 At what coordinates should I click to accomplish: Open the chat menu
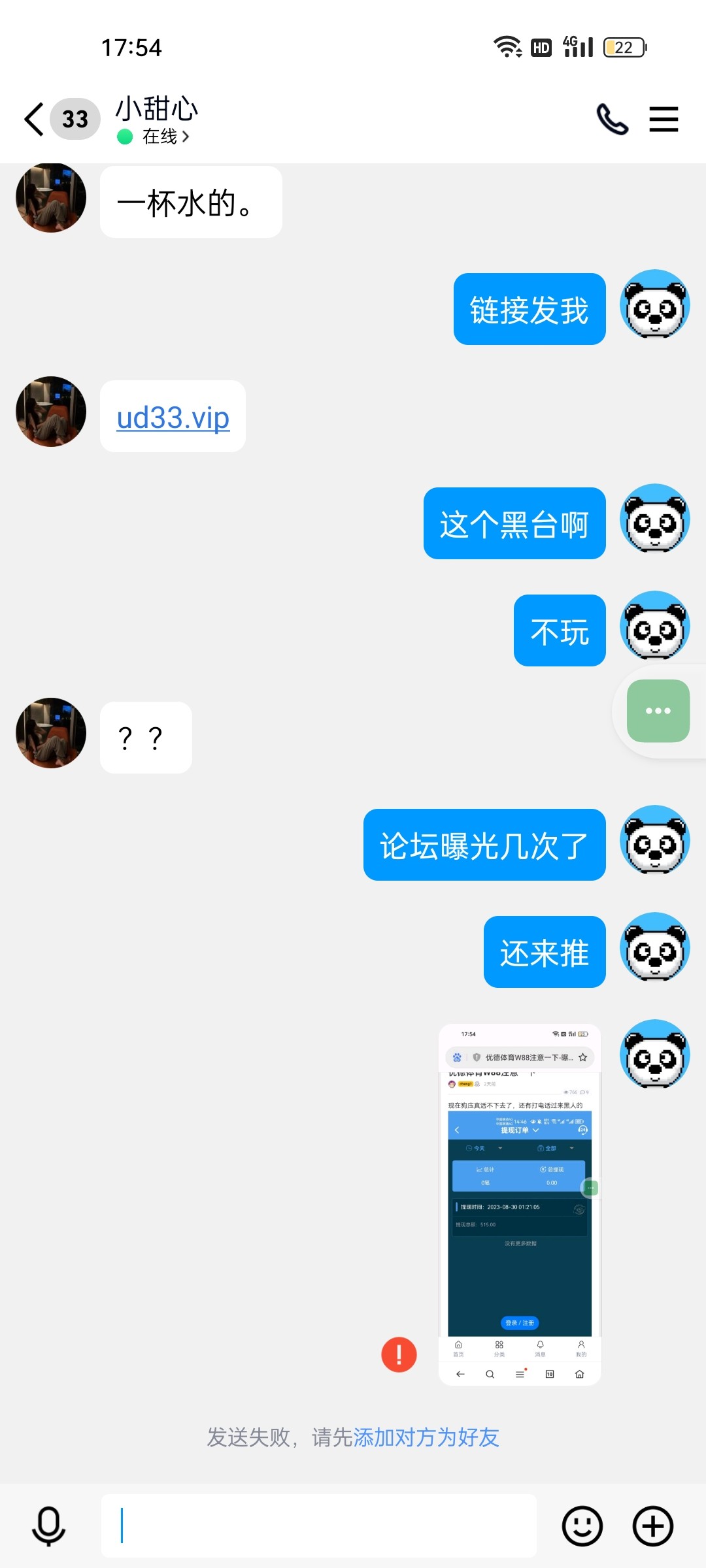(x=664, y=120)
